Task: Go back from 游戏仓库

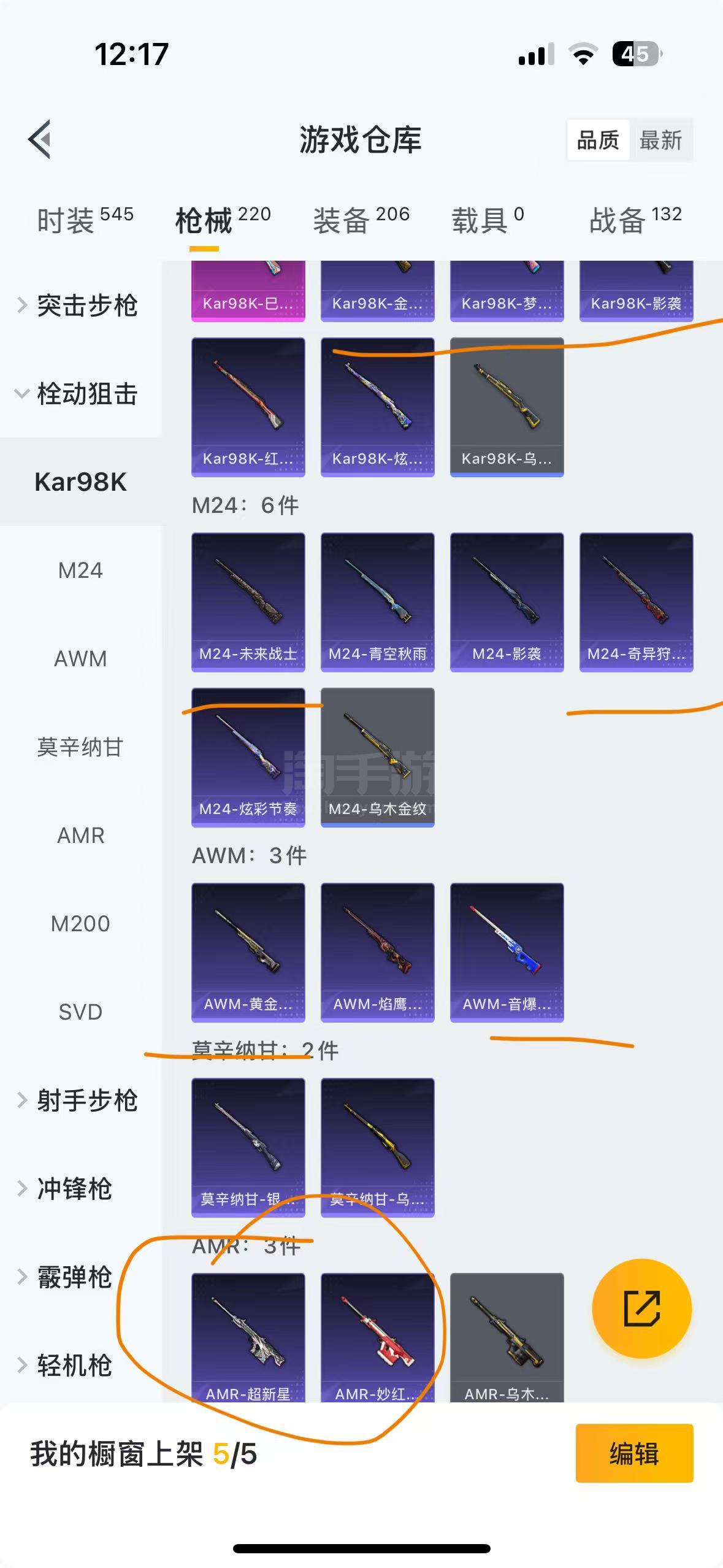Action: click(x=39, y=139)
